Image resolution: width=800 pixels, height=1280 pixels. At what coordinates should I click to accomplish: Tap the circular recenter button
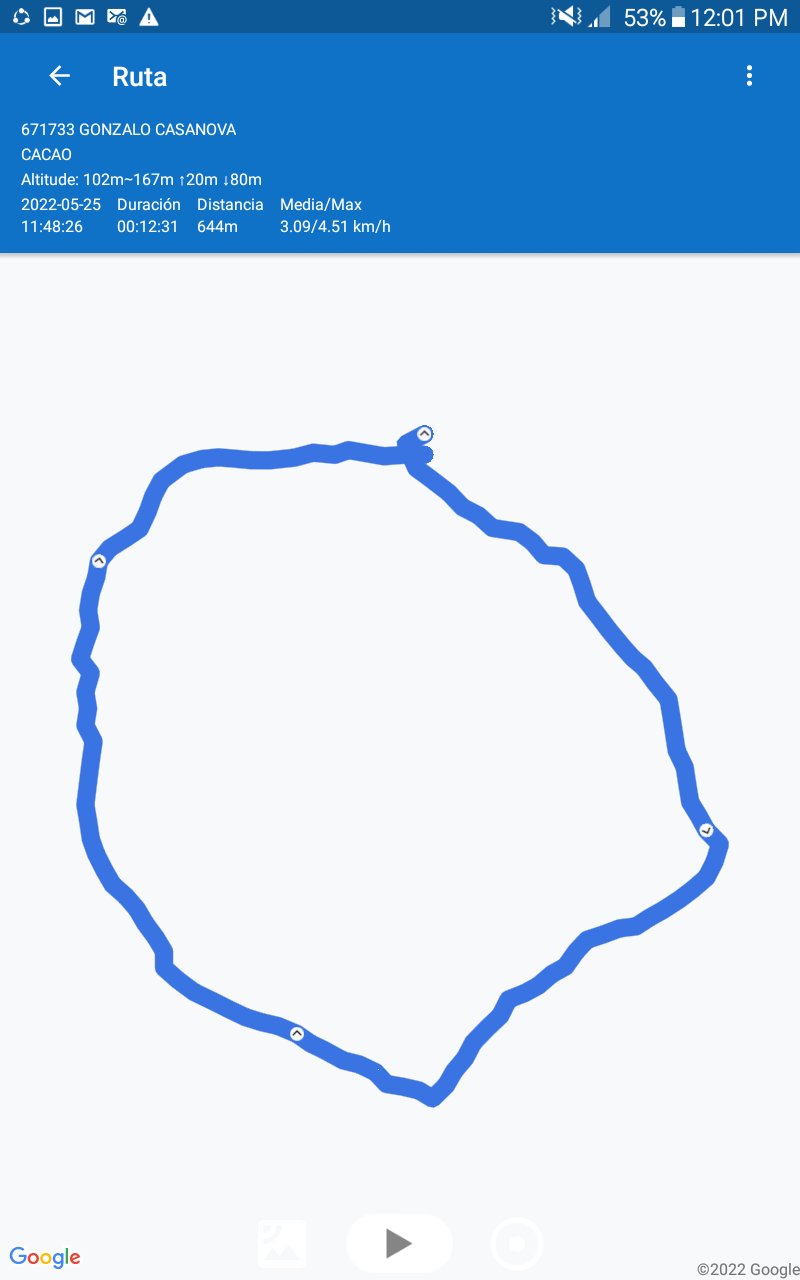517,1244
